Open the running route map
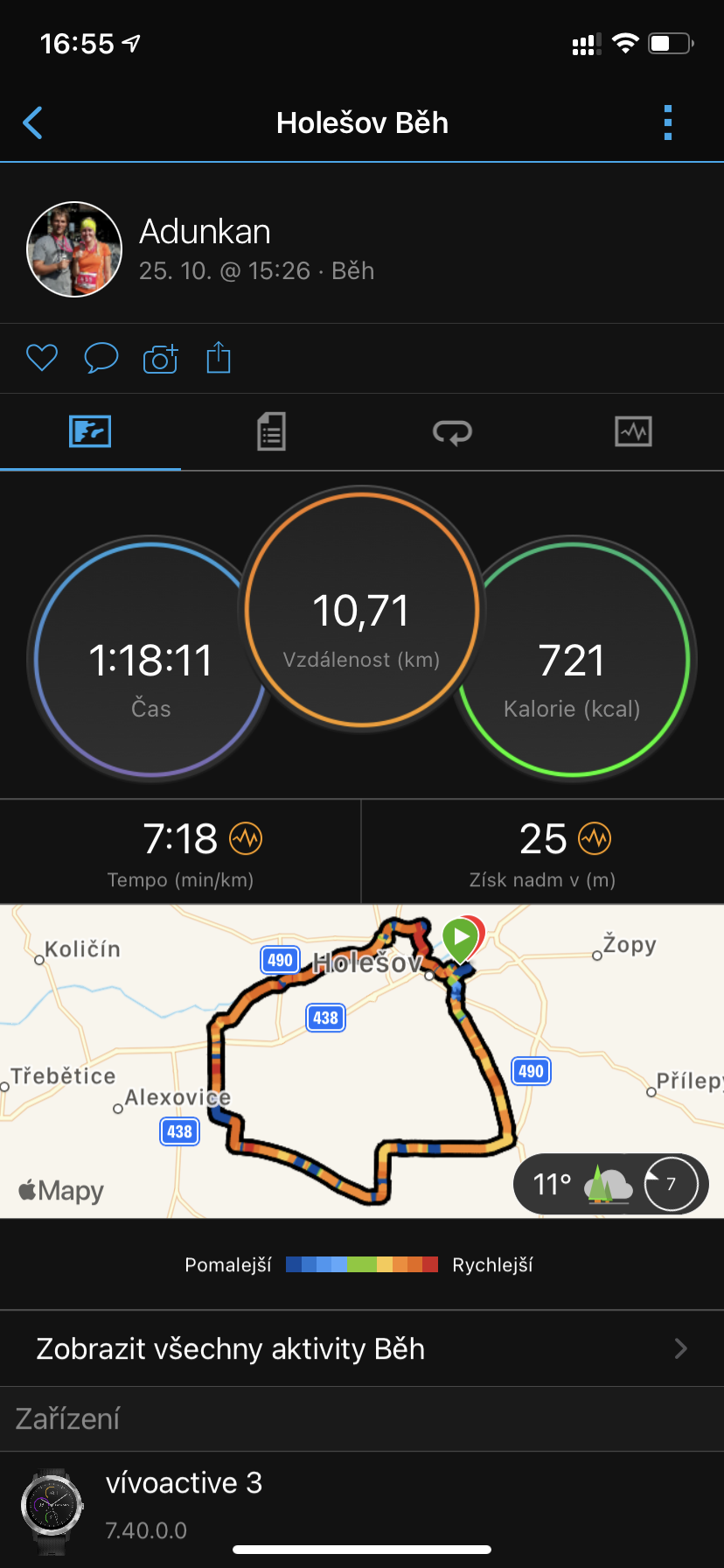This screenshot has width=724, height=1568. click(362, 1061)
